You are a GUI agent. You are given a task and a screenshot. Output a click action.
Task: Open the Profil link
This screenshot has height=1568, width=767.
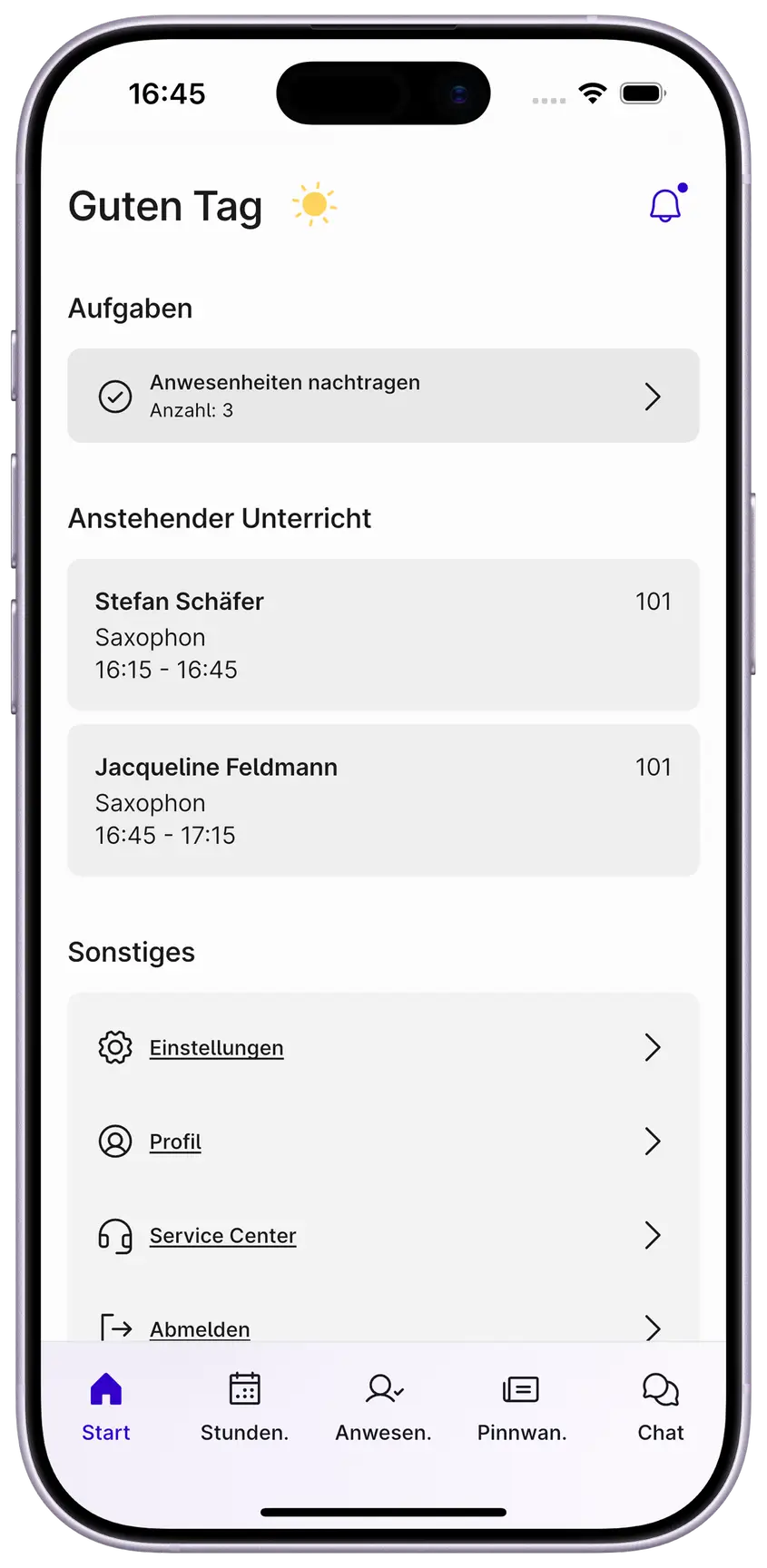(174, 1142)
